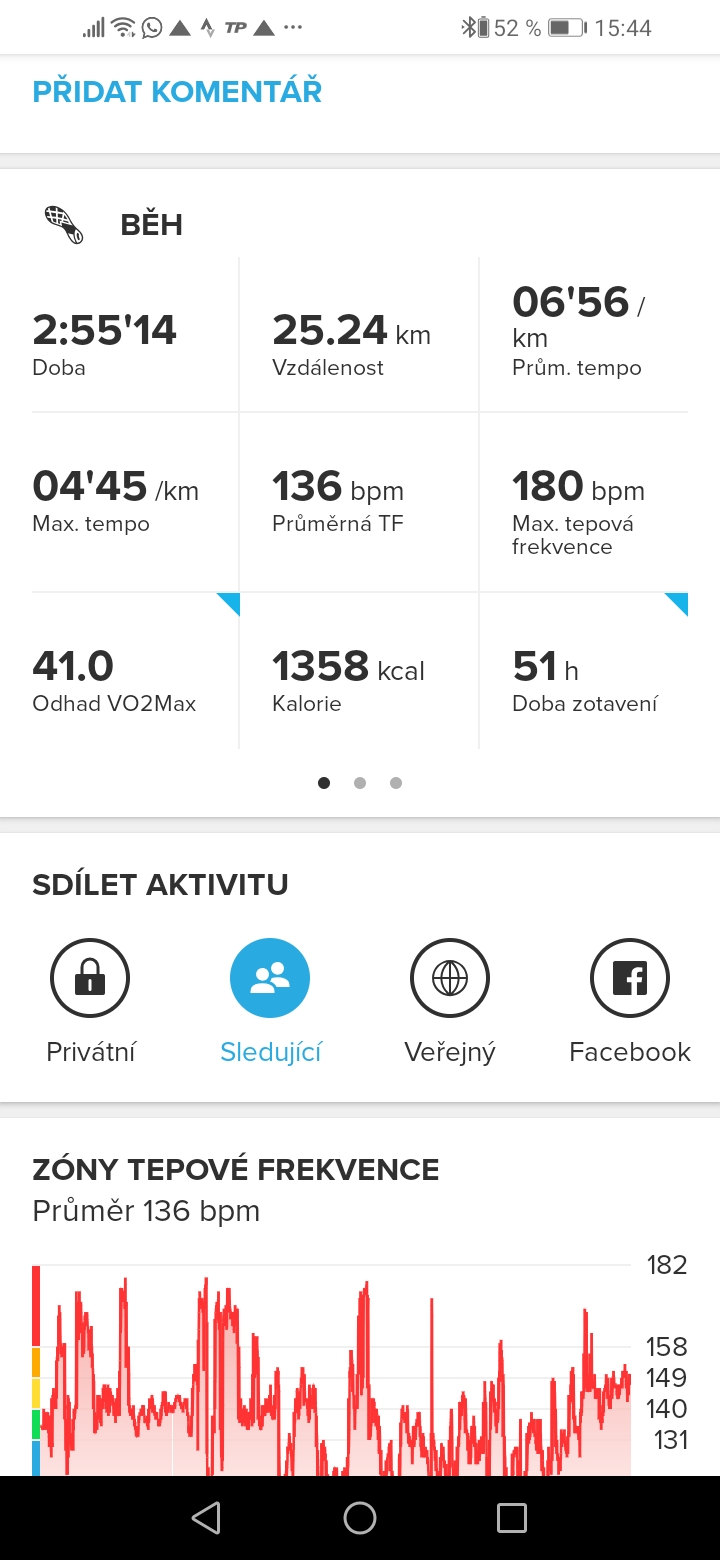Set the activity sharing to Privátní

[90, 978]
